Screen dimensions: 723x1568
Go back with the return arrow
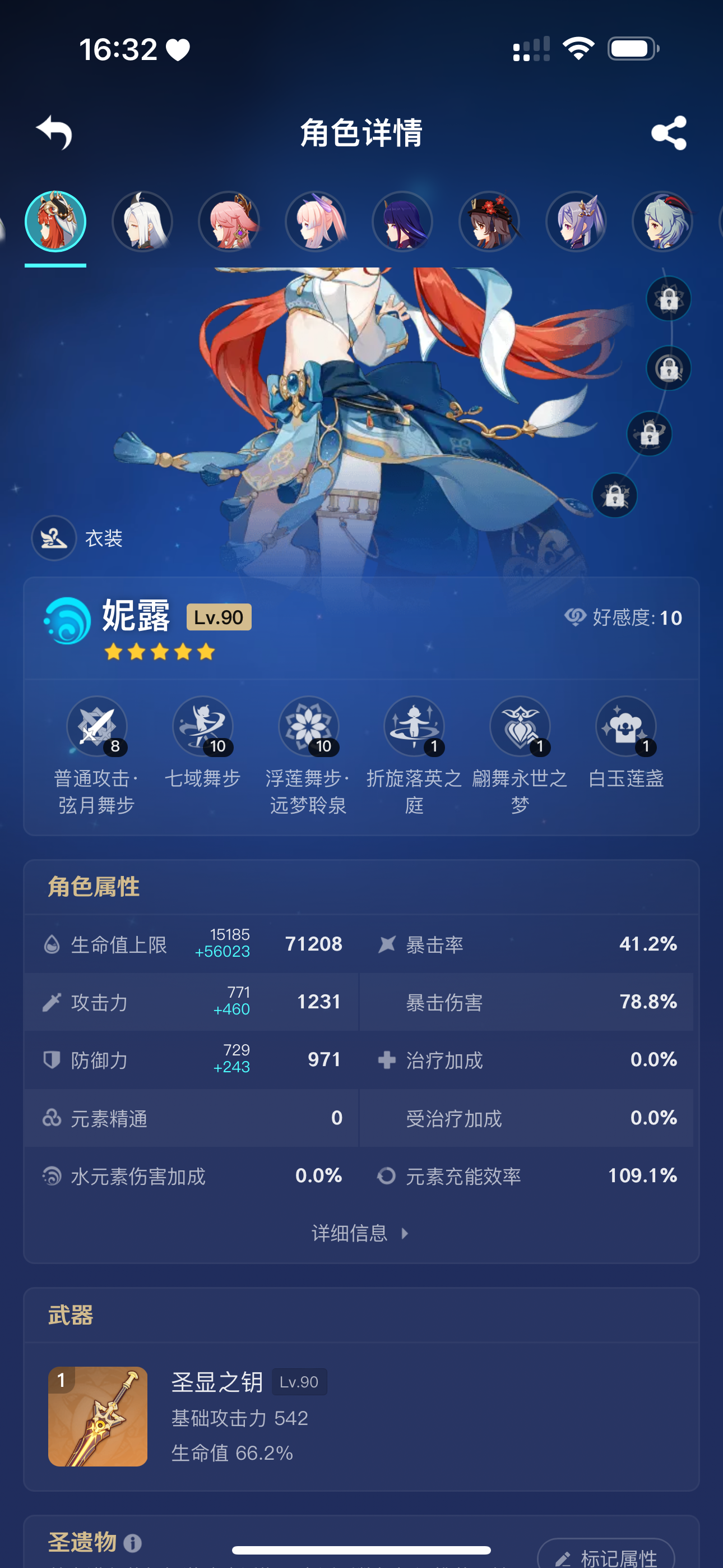[x=54, y=132]
